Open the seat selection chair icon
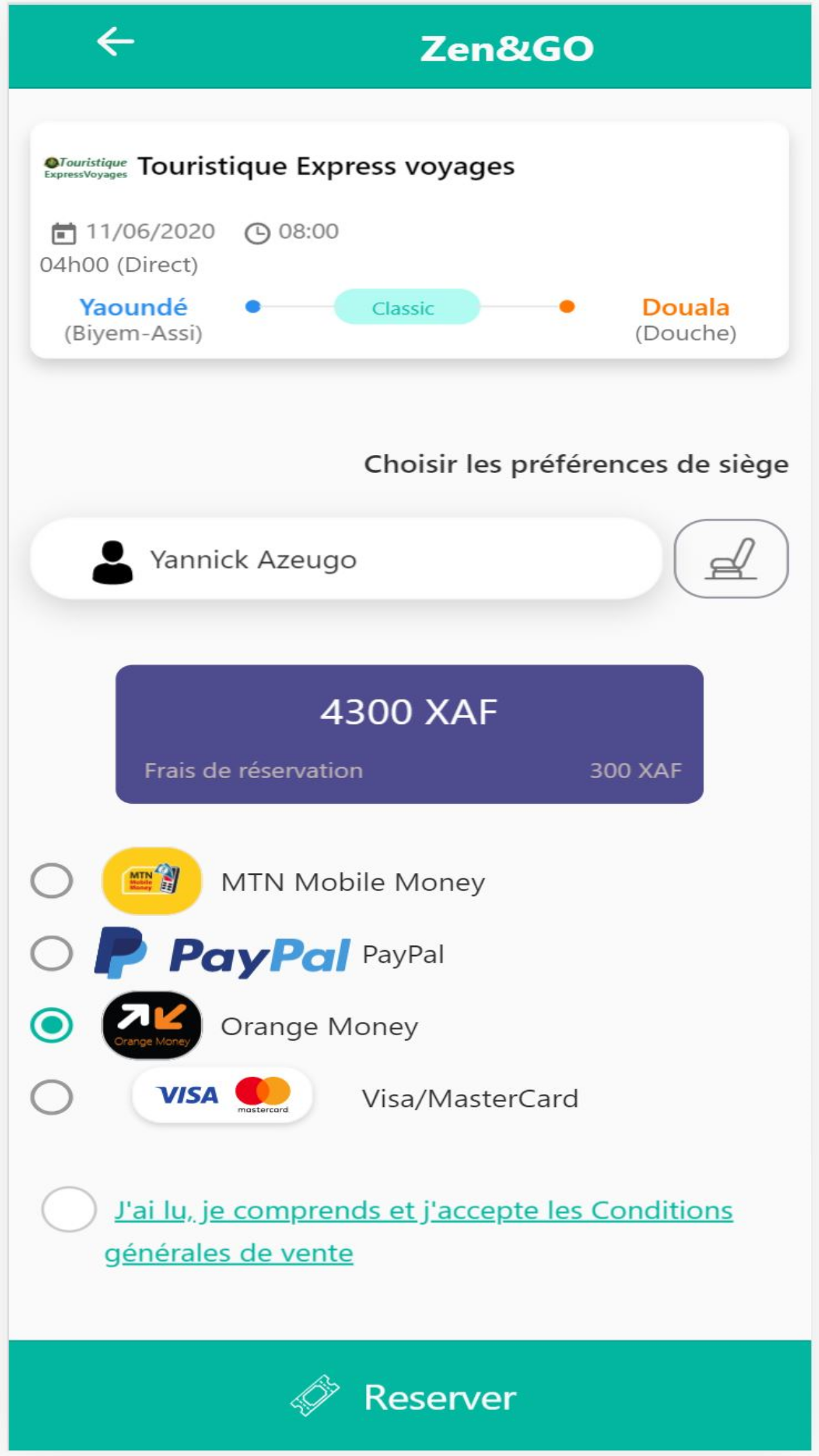 732,559
